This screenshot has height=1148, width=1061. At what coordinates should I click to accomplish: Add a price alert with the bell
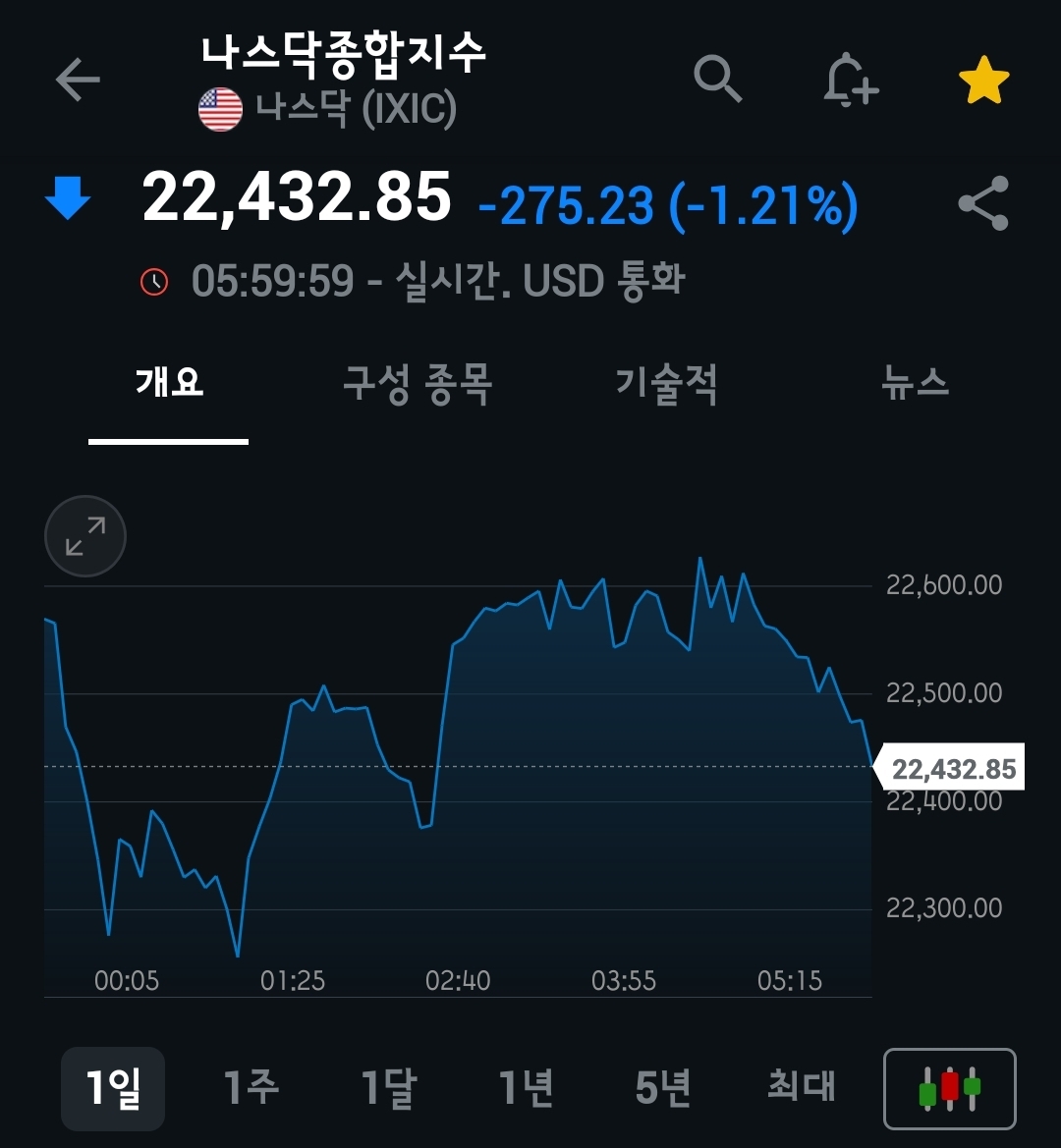pos(850,80)
